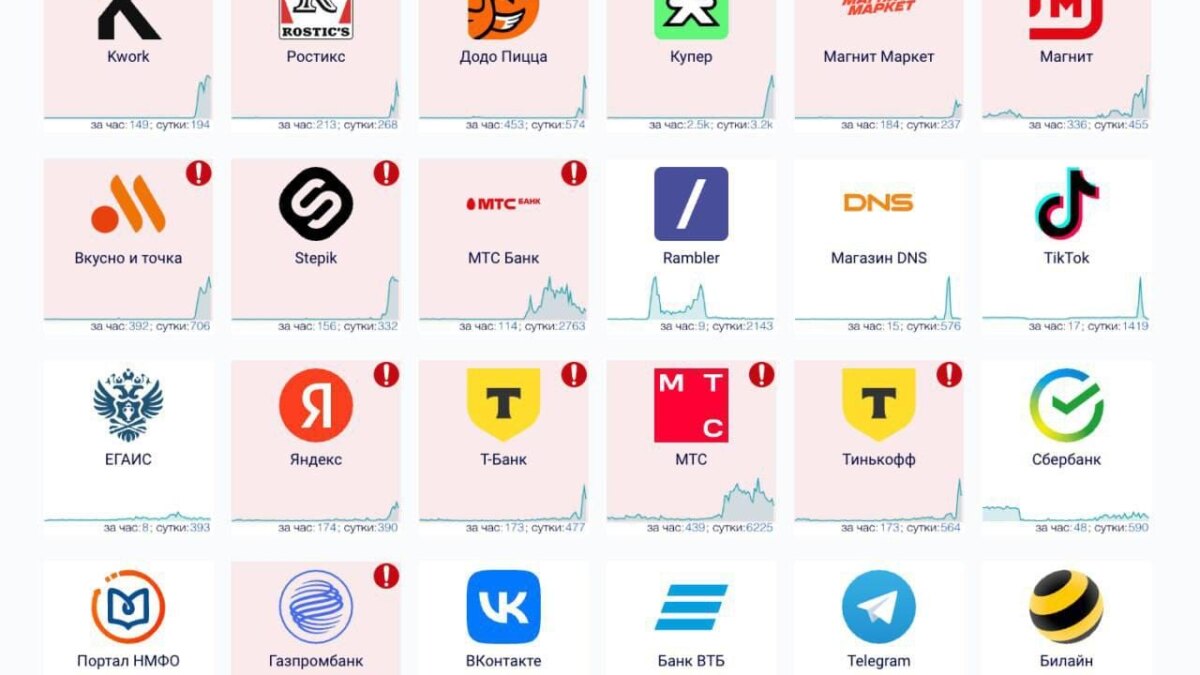View the Билайн service card
Screen dimensions: 1200x675
1066,620
